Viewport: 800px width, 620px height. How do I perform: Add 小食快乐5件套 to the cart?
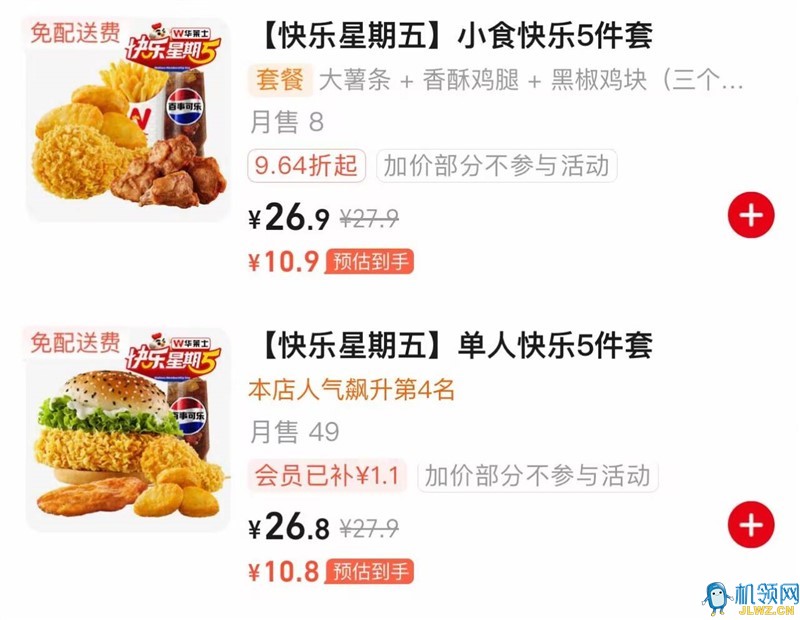point(751,216)
